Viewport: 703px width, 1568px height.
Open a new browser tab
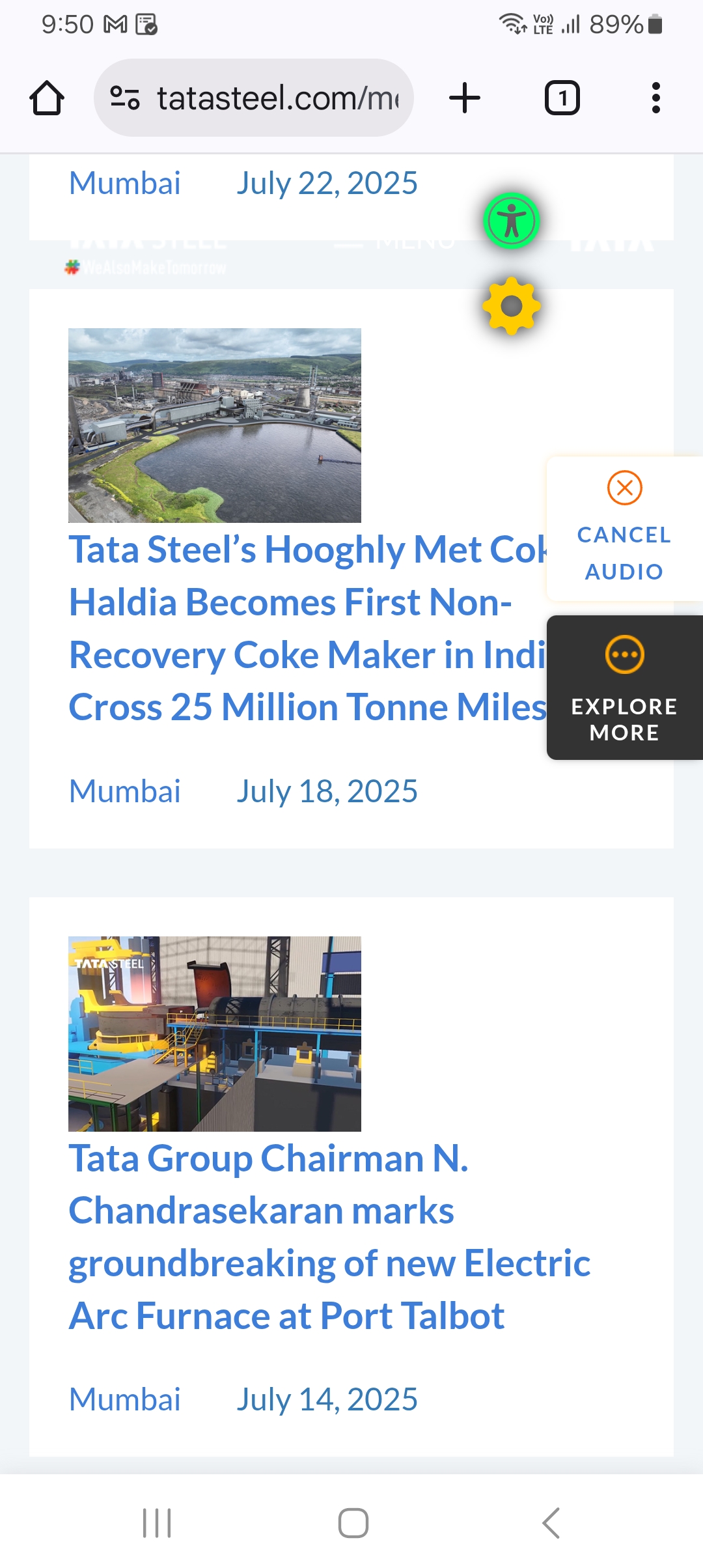coord(465,98)
